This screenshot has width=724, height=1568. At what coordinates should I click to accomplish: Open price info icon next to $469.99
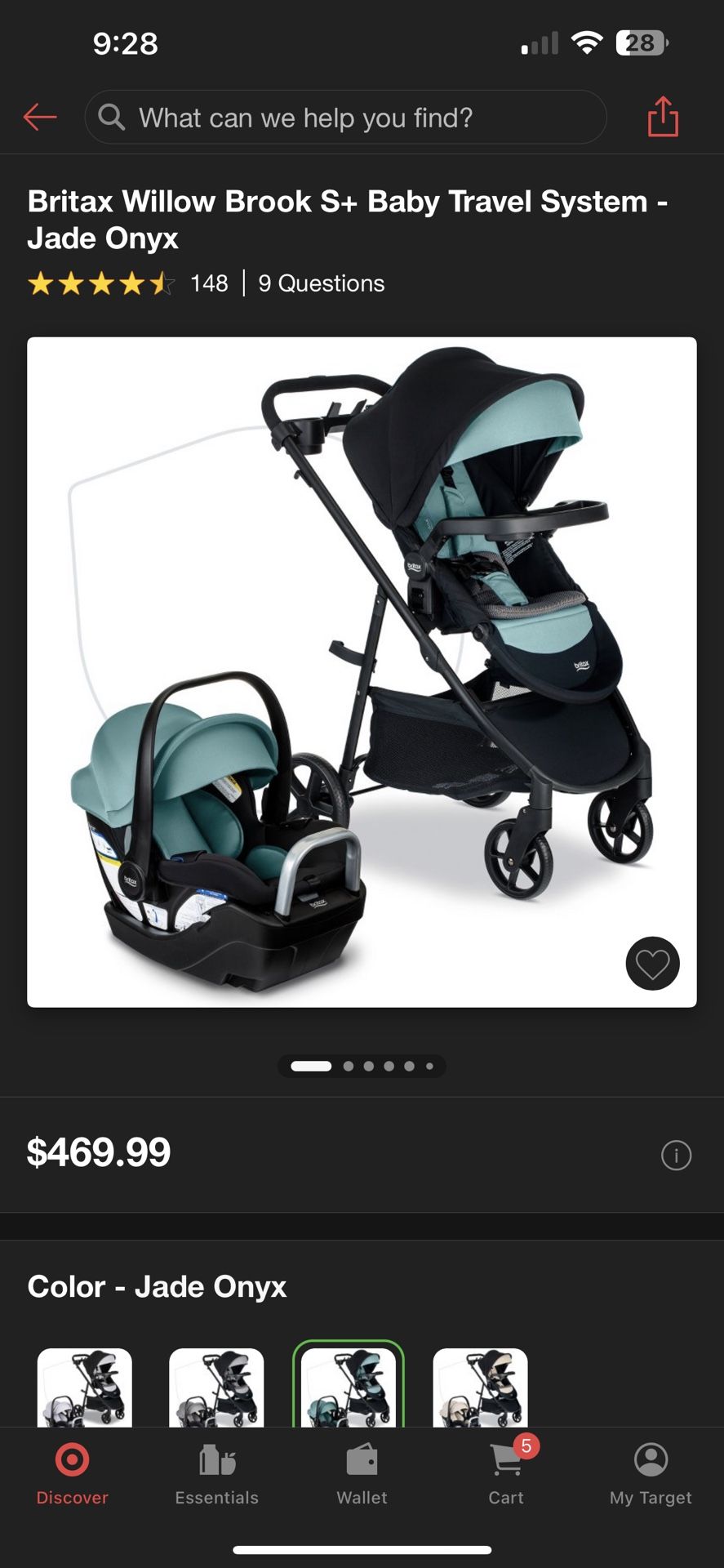[676, 1156]
